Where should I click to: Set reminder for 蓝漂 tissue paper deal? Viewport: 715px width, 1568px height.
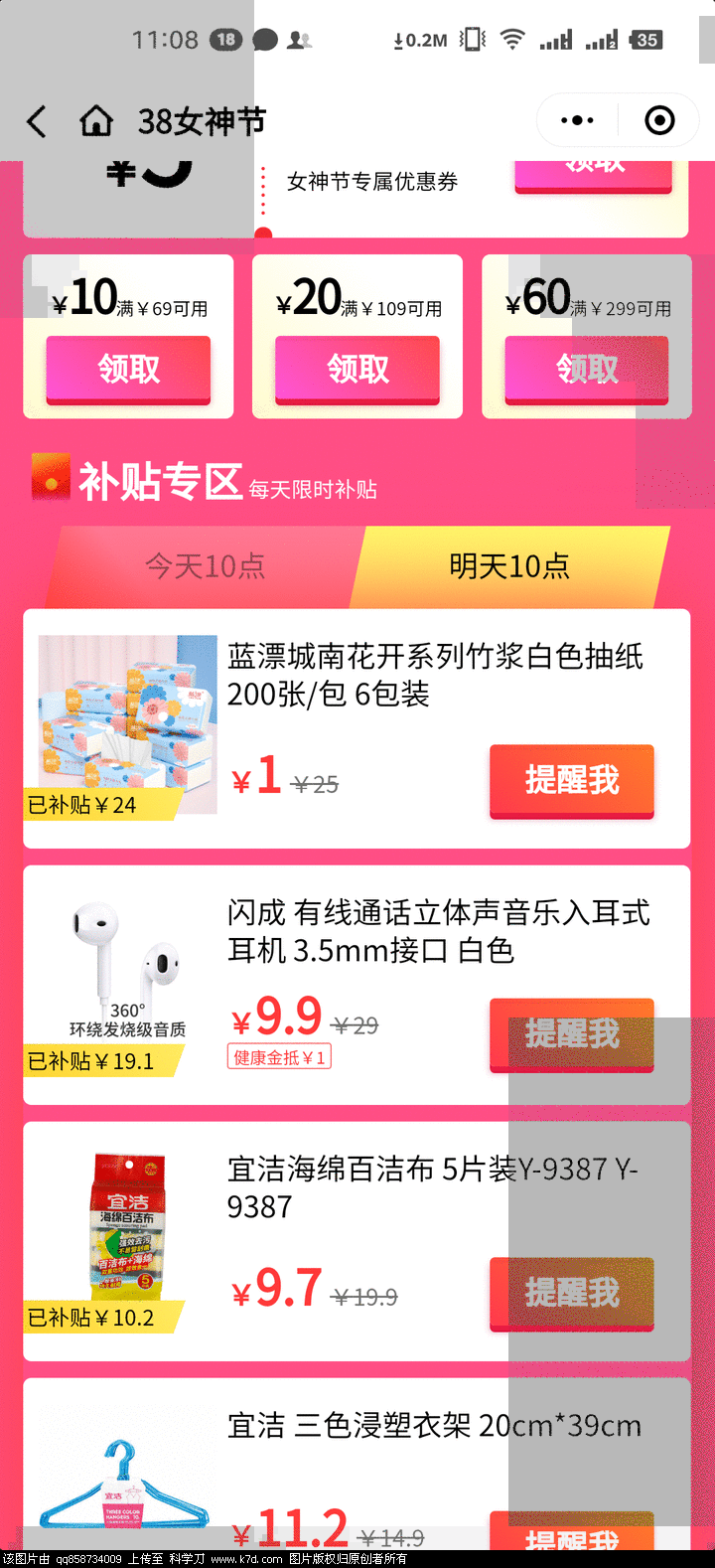pos(571,780)
